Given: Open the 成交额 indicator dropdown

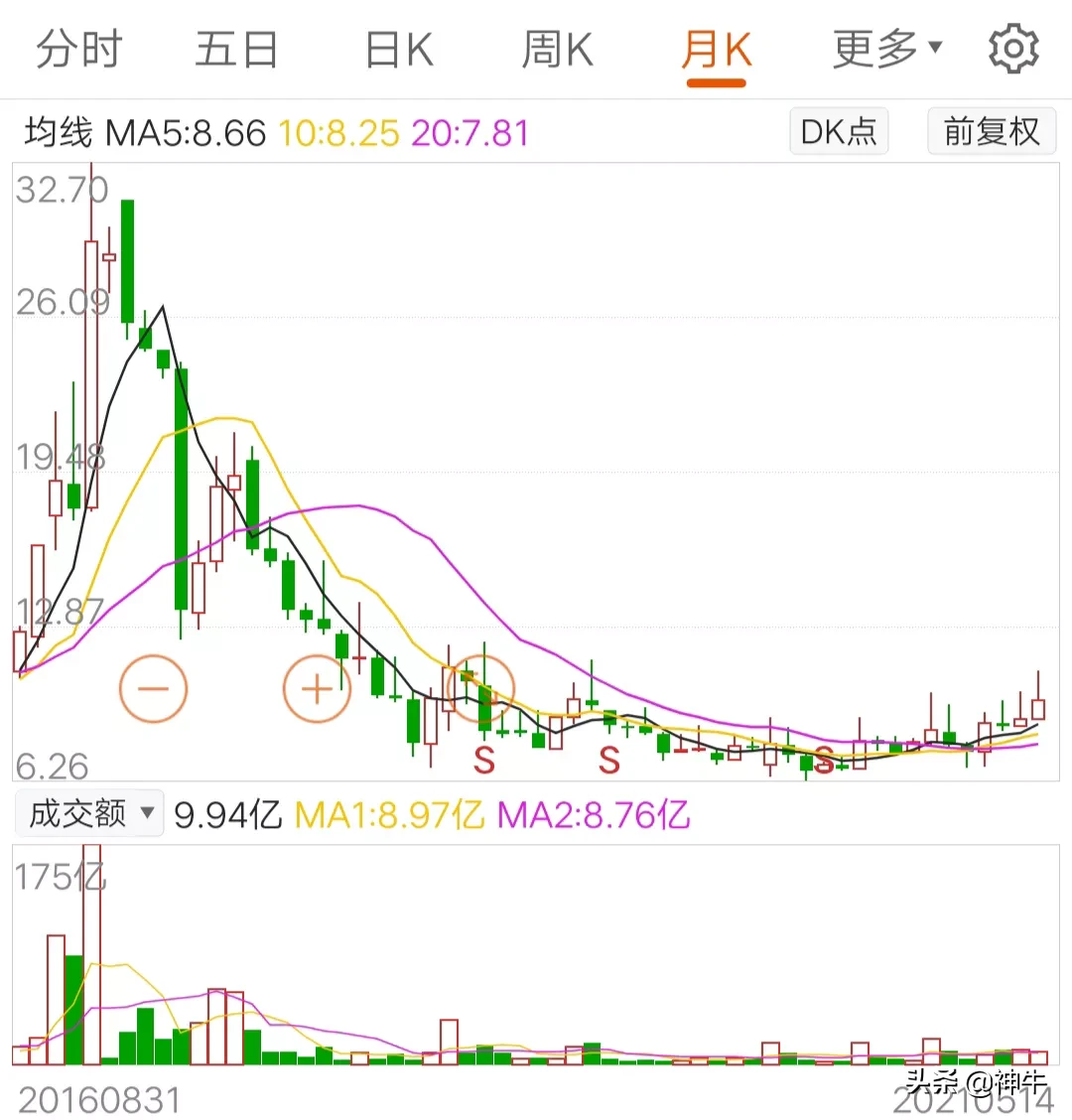Looking at the screenshot, I should coord(89,813).
